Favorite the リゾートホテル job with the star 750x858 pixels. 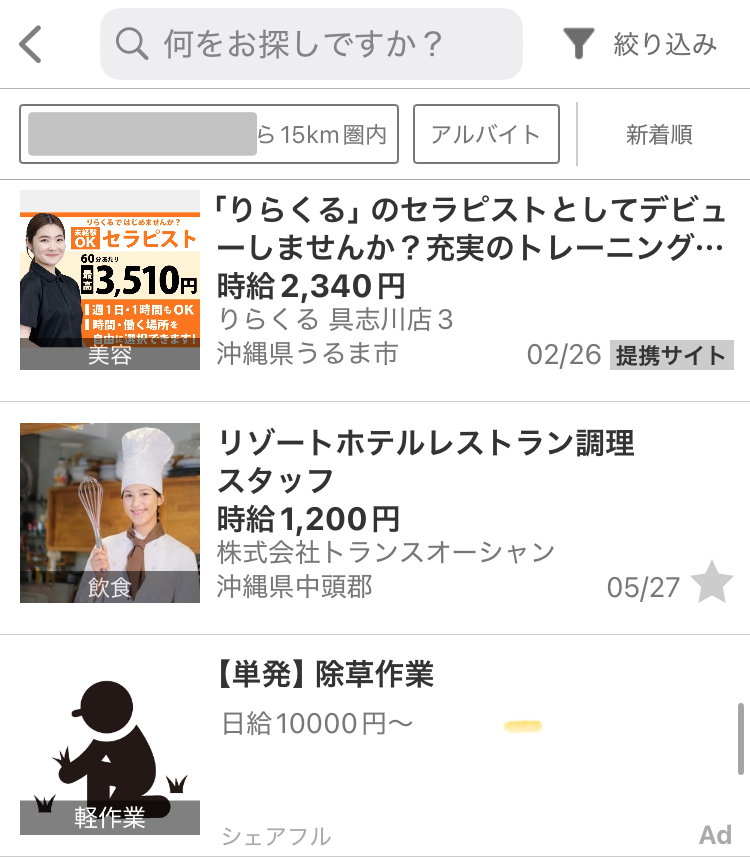pos(712,583)
